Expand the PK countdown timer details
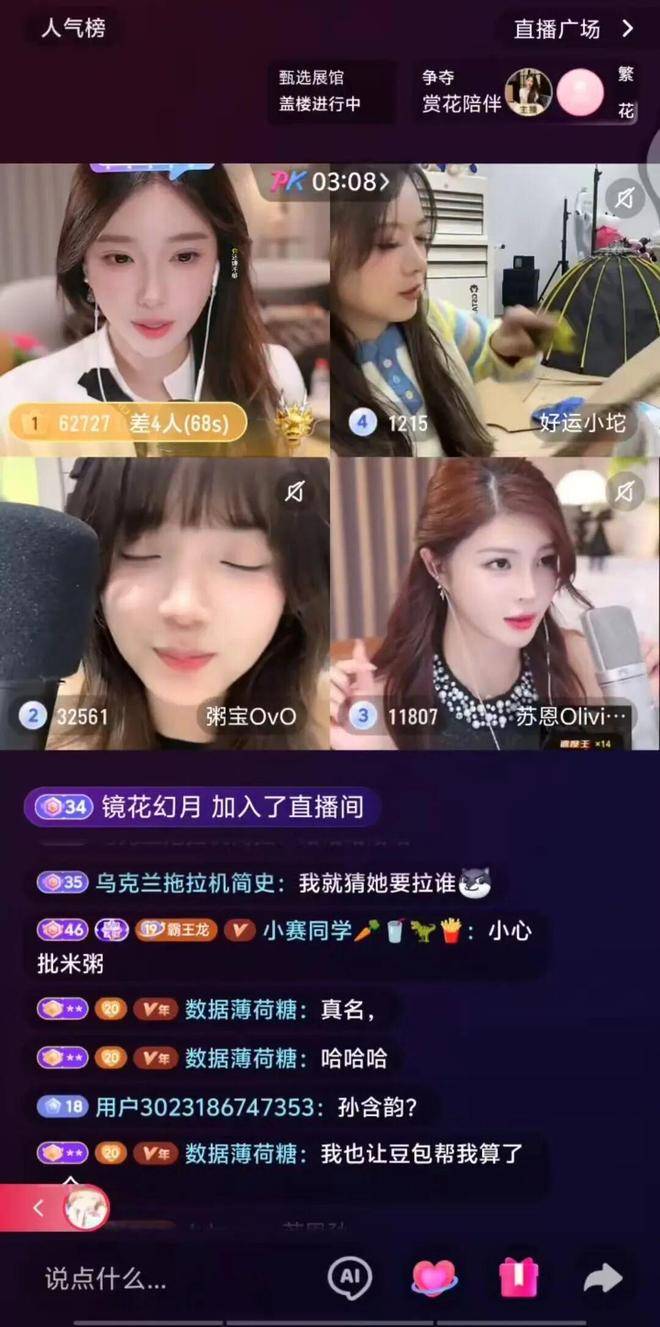Viewport: 660px width, 1327px height. (x=330, y=182)
